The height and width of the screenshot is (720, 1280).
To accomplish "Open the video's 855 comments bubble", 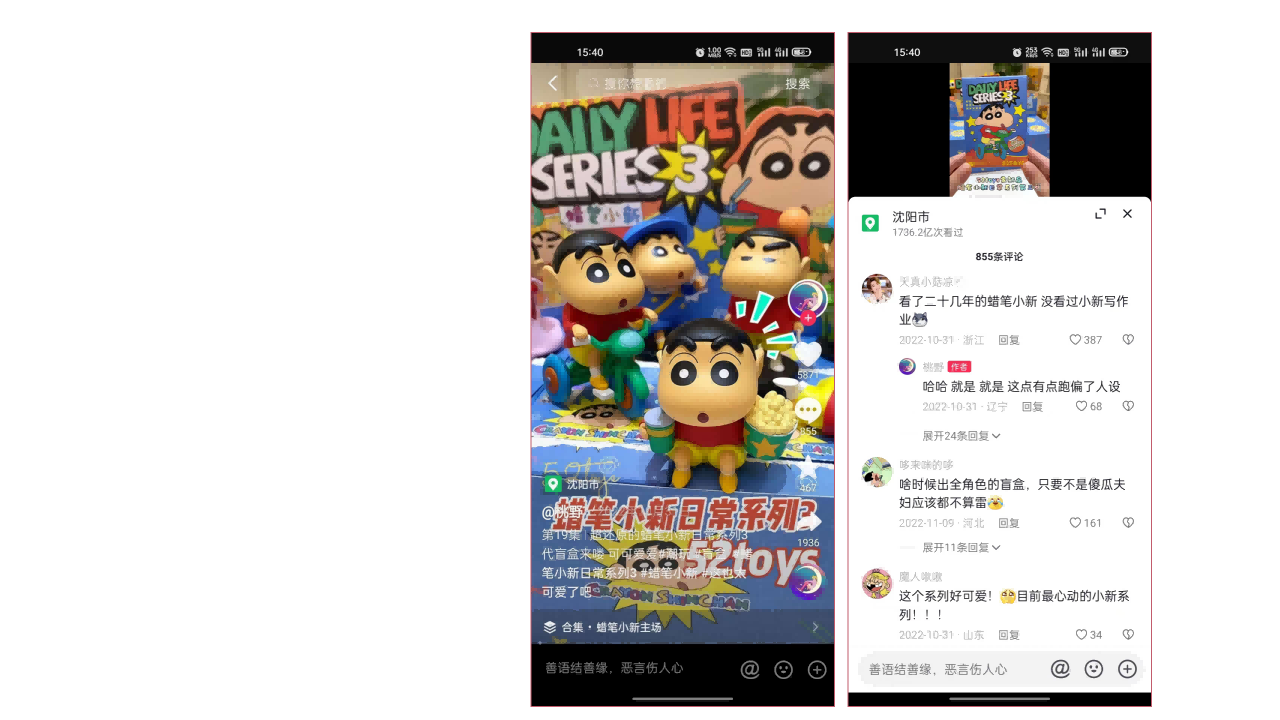I will [808, 410].
